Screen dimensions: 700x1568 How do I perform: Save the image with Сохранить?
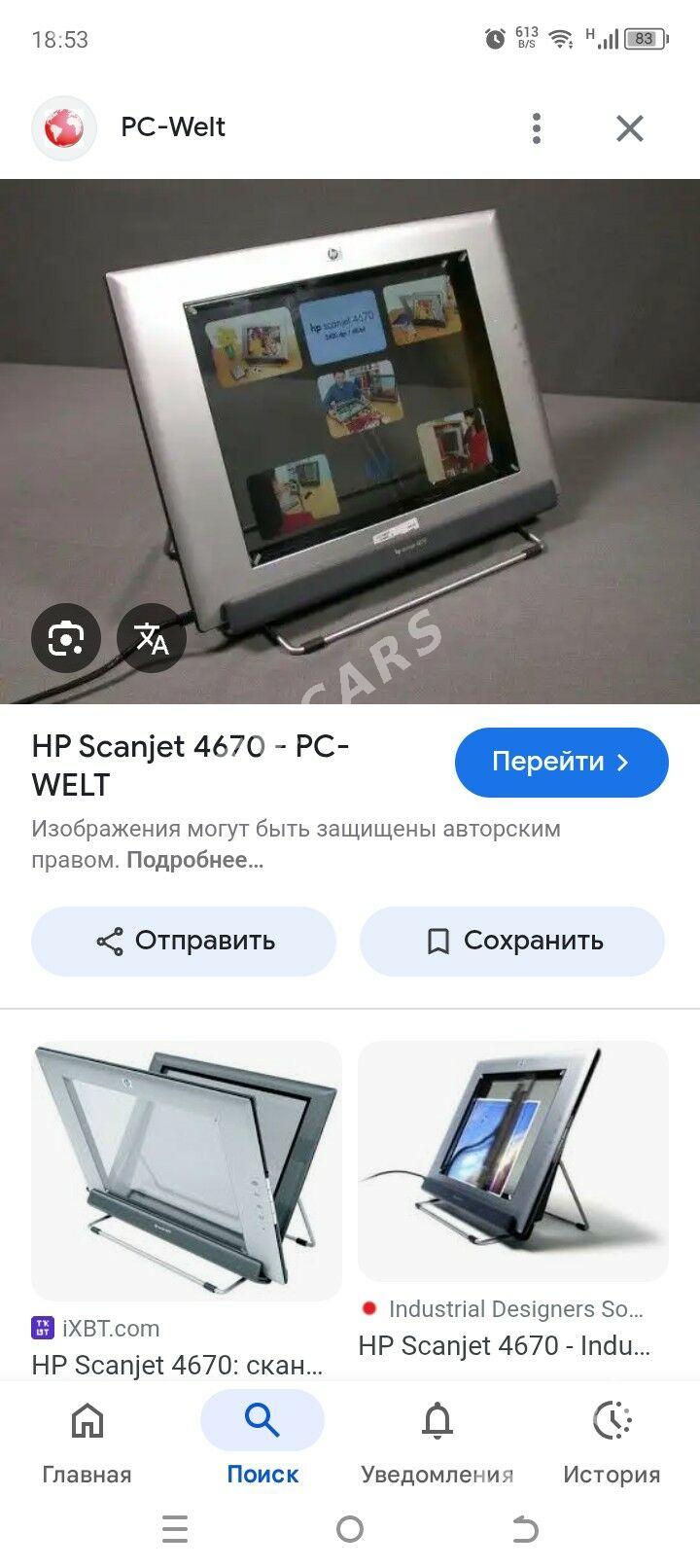point(512,941)
